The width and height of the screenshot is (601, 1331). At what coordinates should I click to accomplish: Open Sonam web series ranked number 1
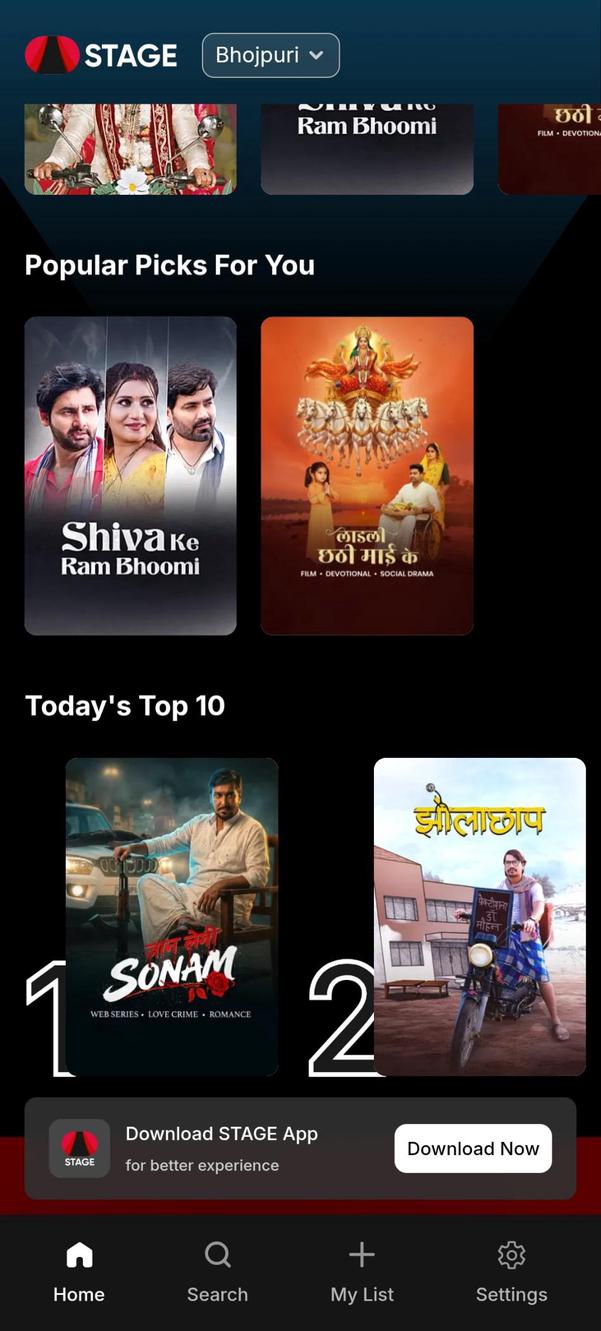point(171,915)
